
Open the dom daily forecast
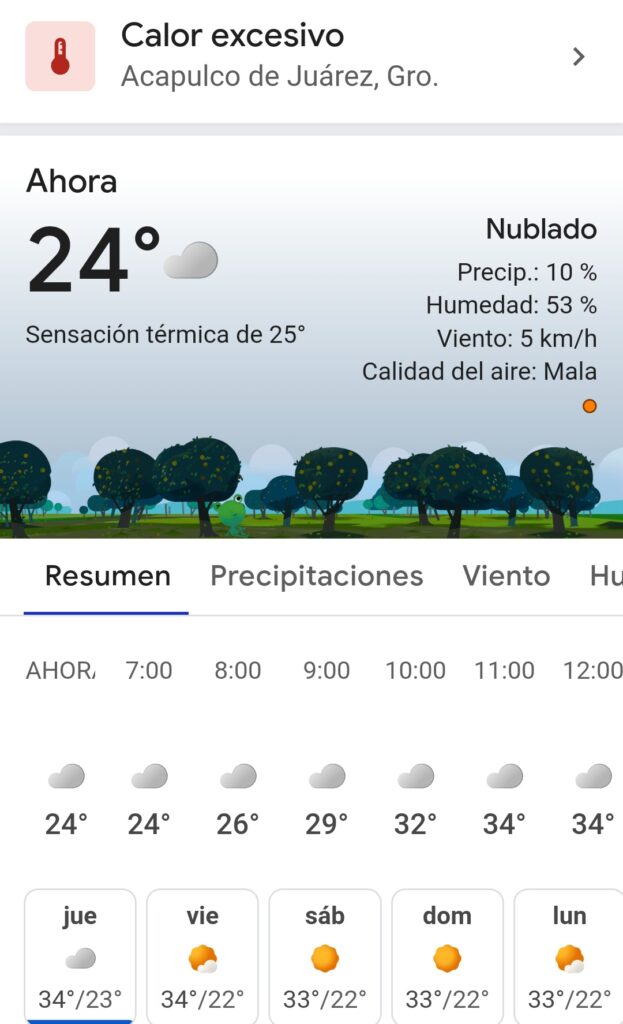(x=447, y=955)
